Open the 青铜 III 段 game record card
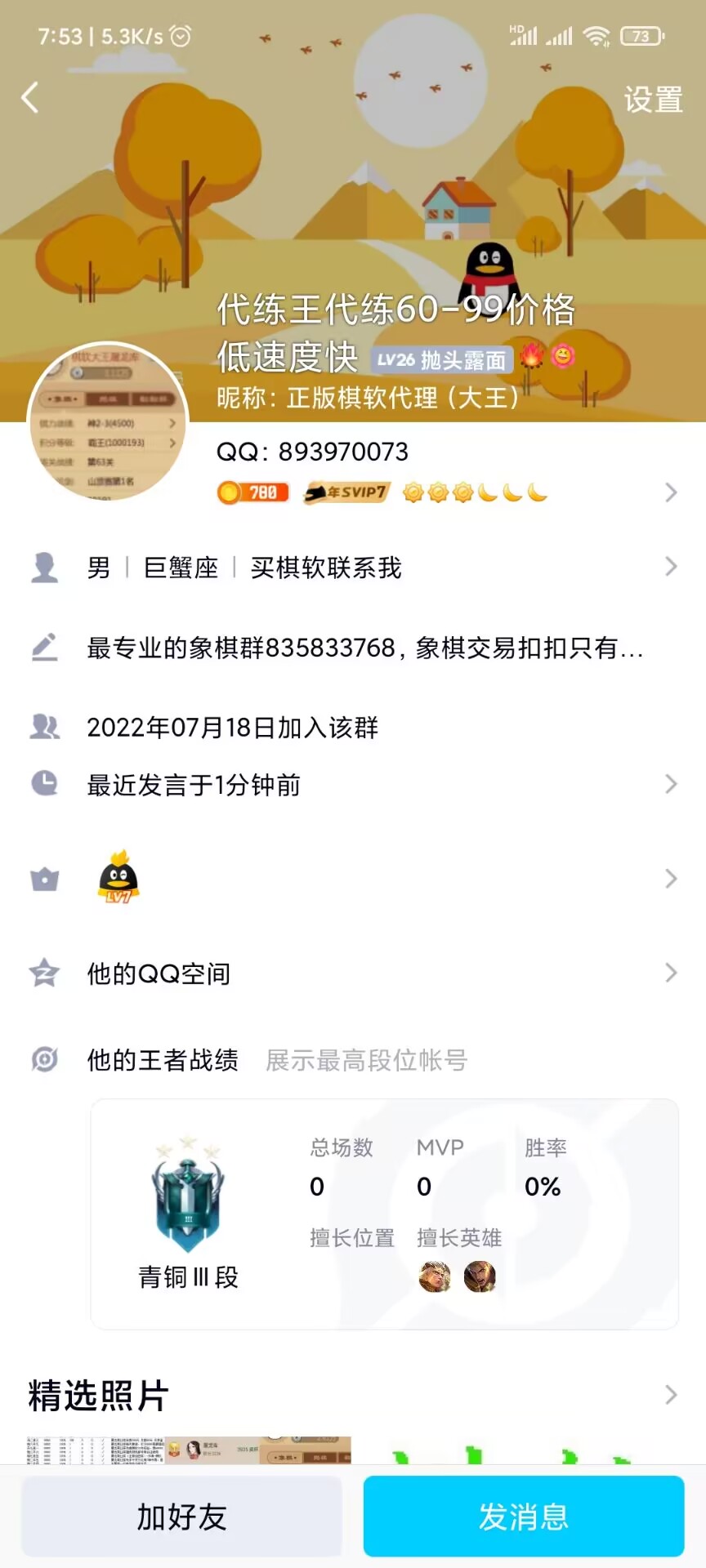Viewport: 706px width, 1568px height. [384, 1214]
